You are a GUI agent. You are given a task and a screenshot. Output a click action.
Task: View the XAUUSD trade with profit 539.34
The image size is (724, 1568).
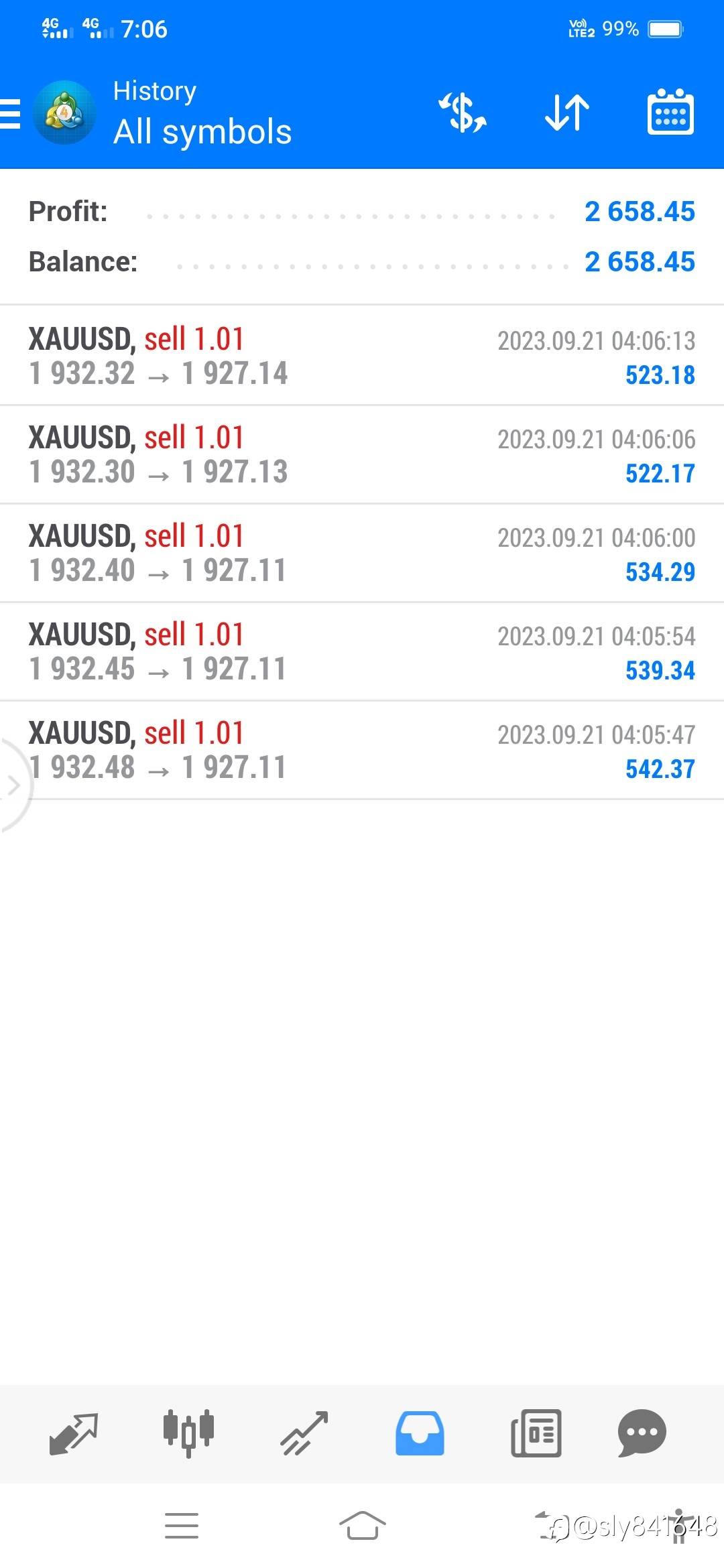coord(362,651)
